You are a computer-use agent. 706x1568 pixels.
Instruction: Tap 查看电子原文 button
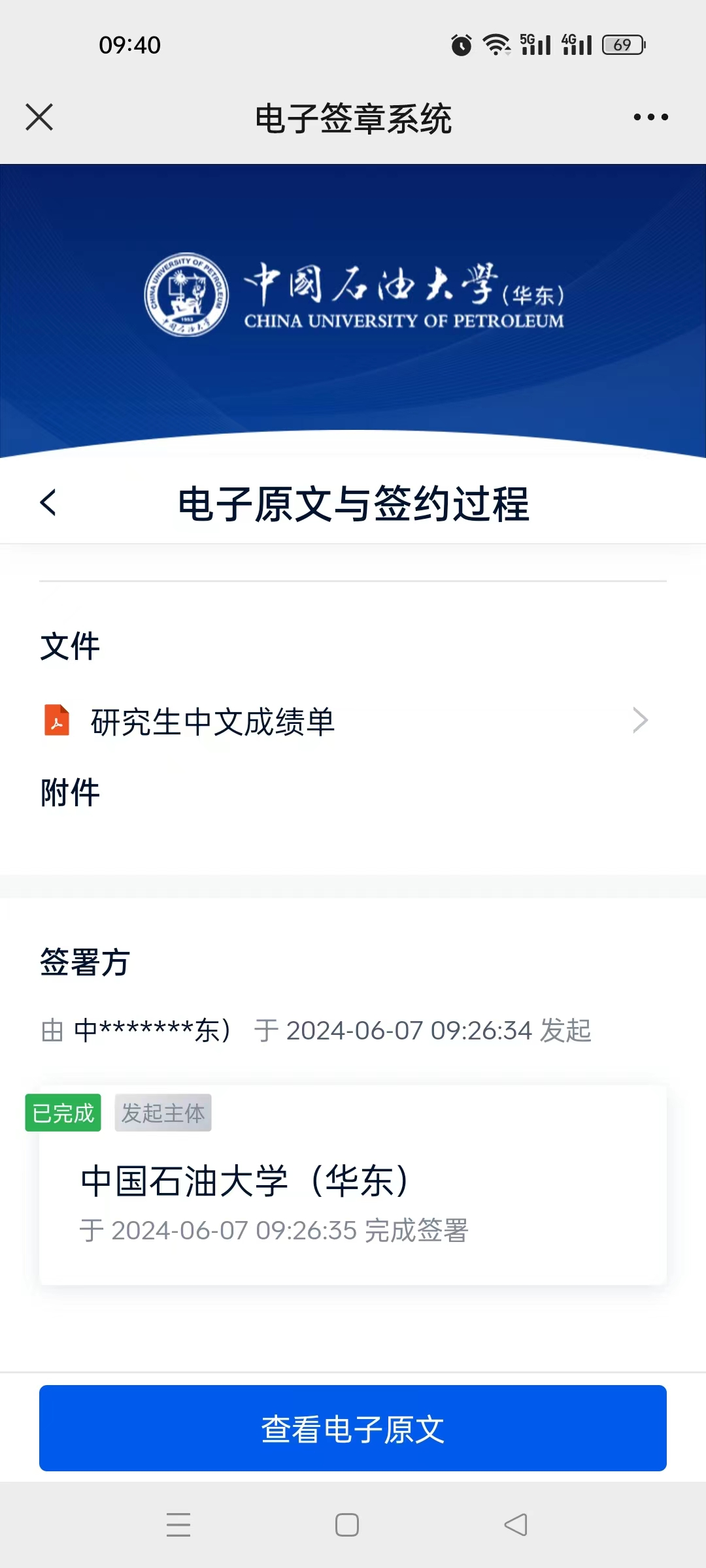(x=353, y=1428)
